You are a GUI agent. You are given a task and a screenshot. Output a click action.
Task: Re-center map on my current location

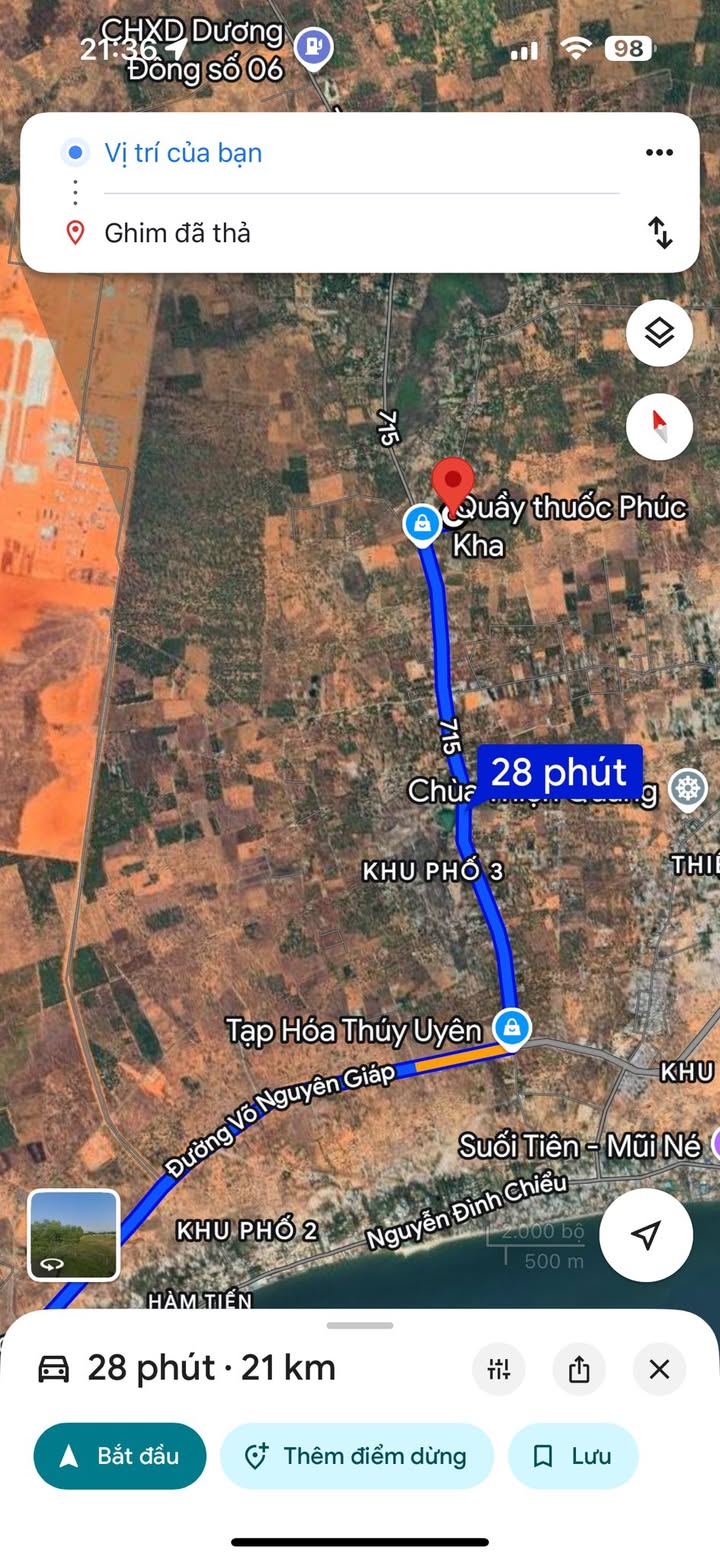pyautogui.click(x=646, y=1235)
